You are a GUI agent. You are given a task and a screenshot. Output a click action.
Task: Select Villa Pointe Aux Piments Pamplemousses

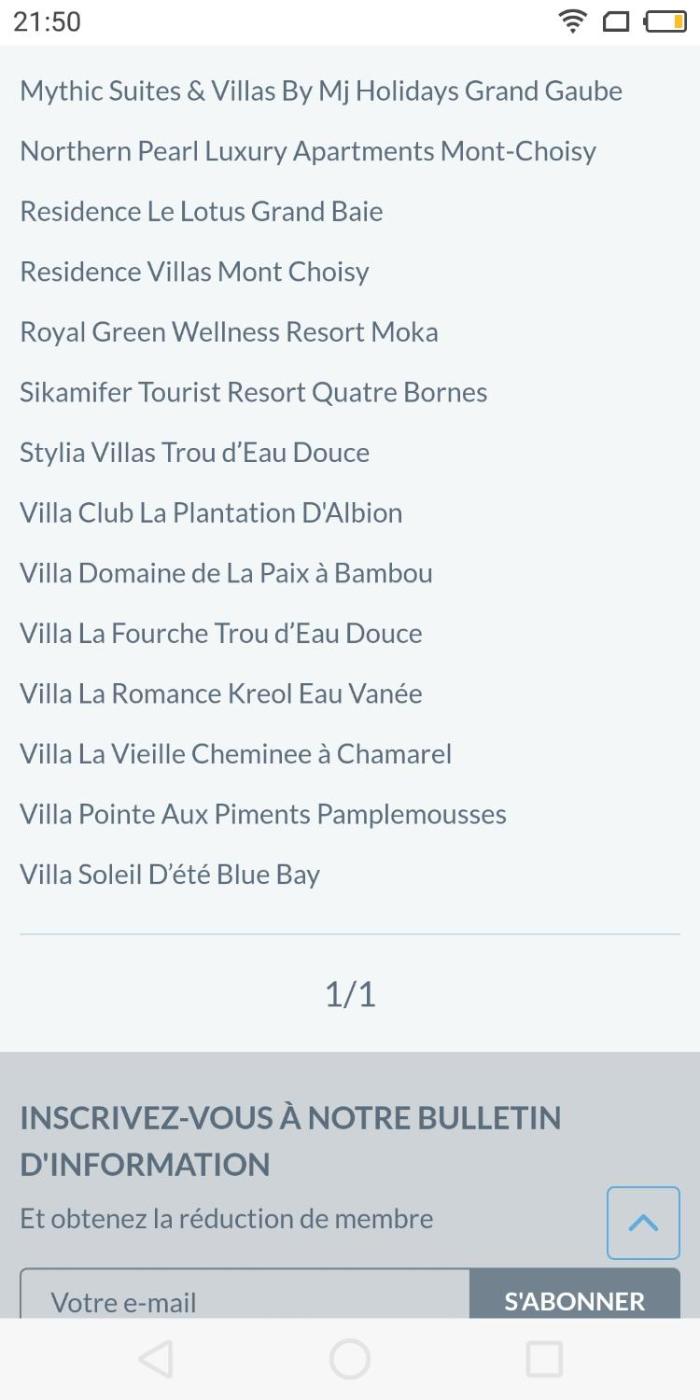pos(263,814)
